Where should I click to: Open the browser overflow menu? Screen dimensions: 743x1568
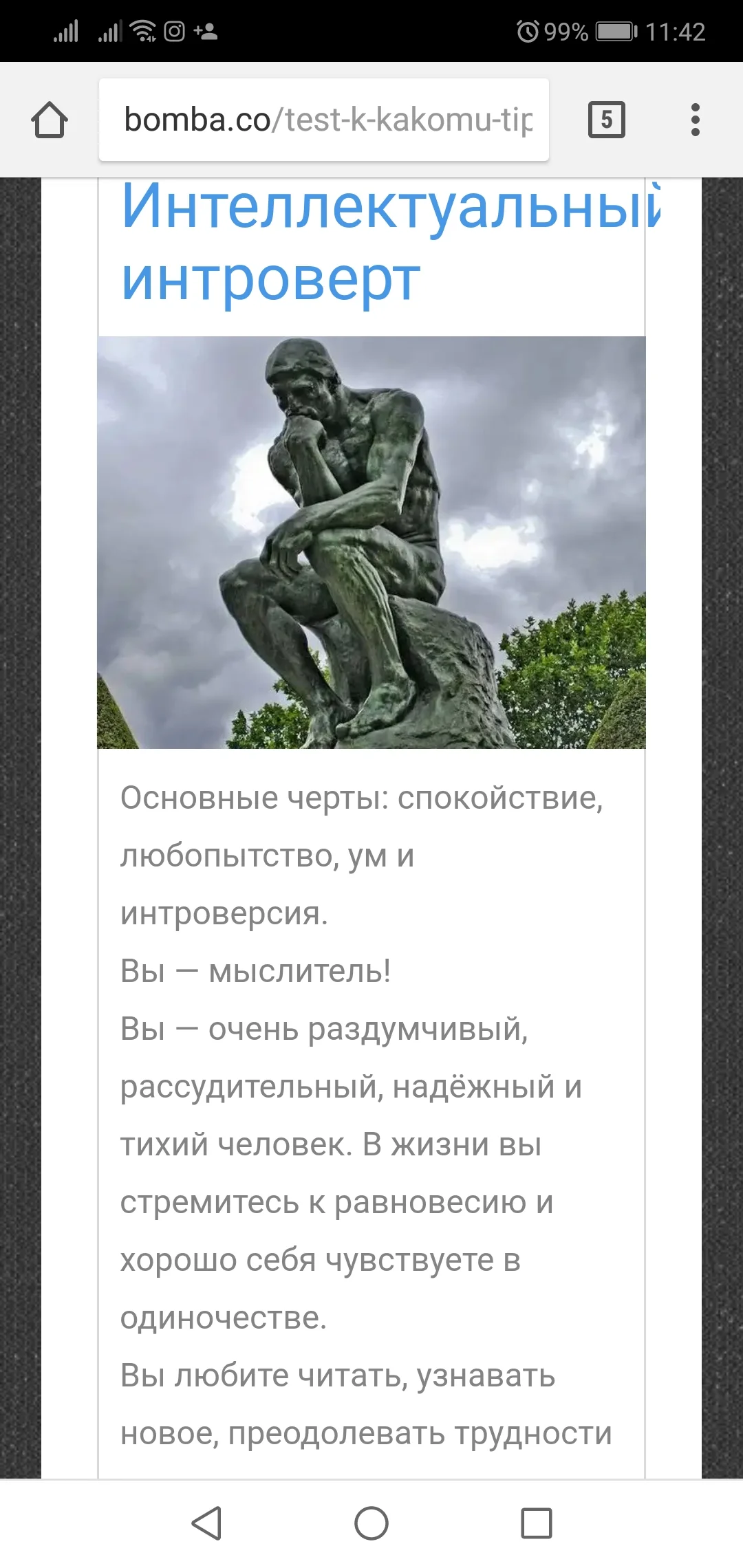697,118
